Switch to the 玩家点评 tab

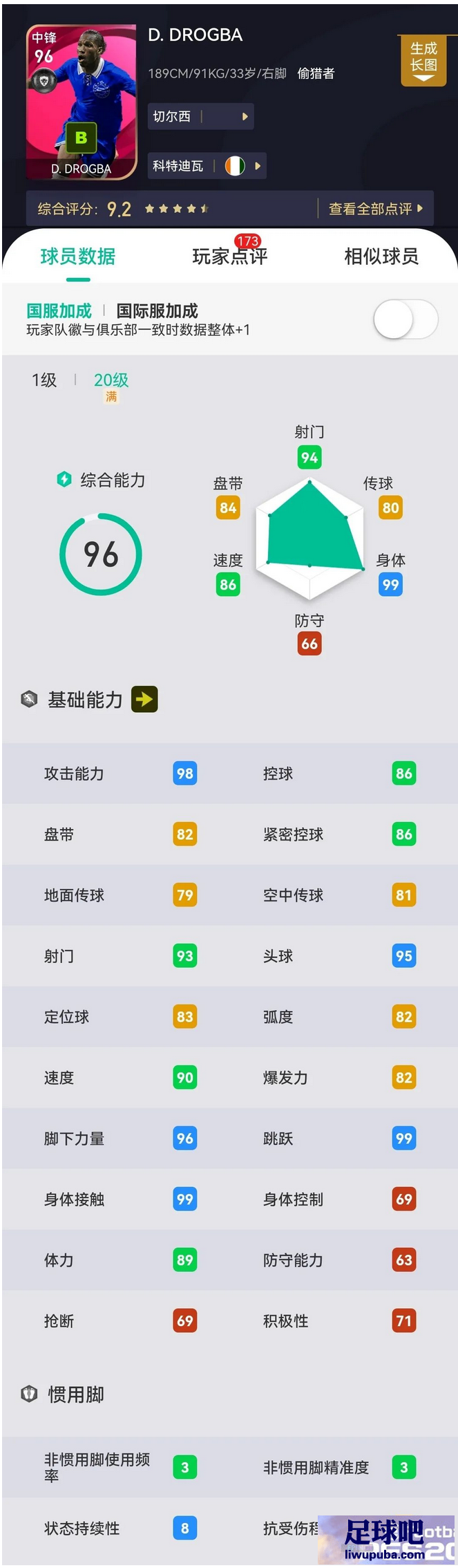click(229, 256)
